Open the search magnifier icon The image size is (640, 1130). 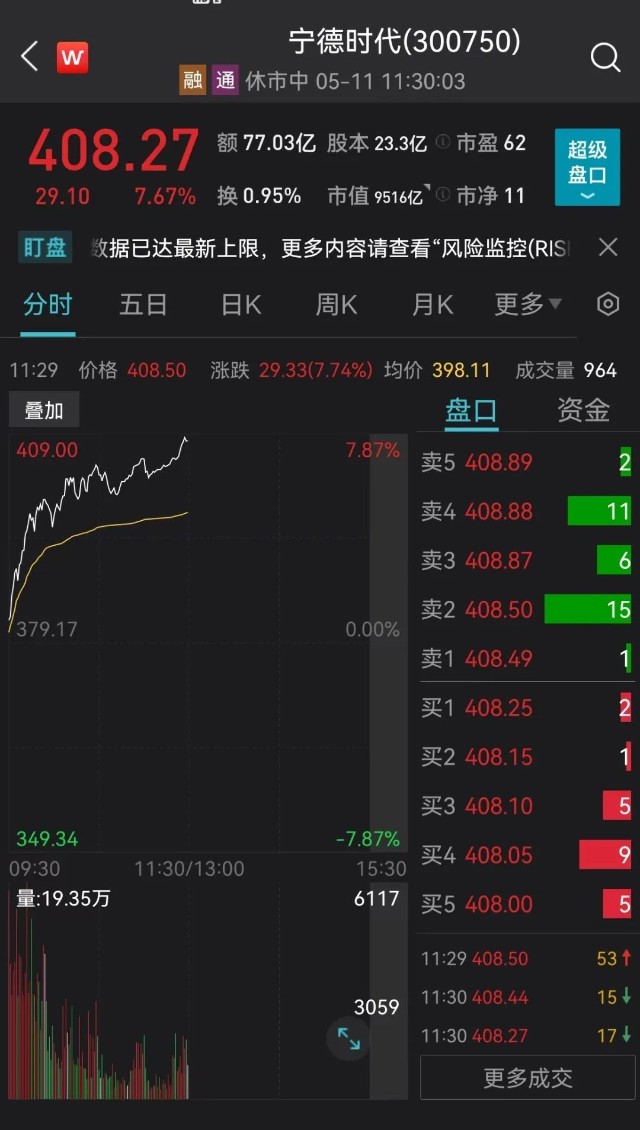click(605, 58)
